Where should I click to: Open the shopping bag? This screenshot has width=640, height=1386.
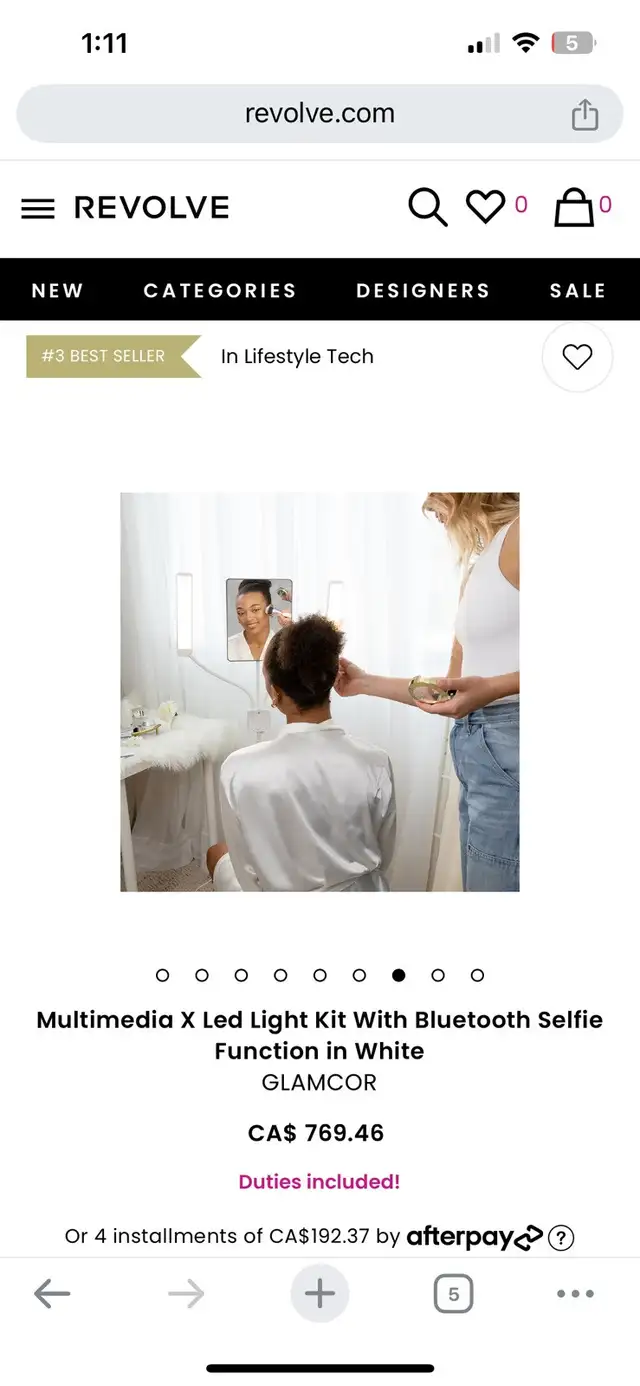pos(574,207)
